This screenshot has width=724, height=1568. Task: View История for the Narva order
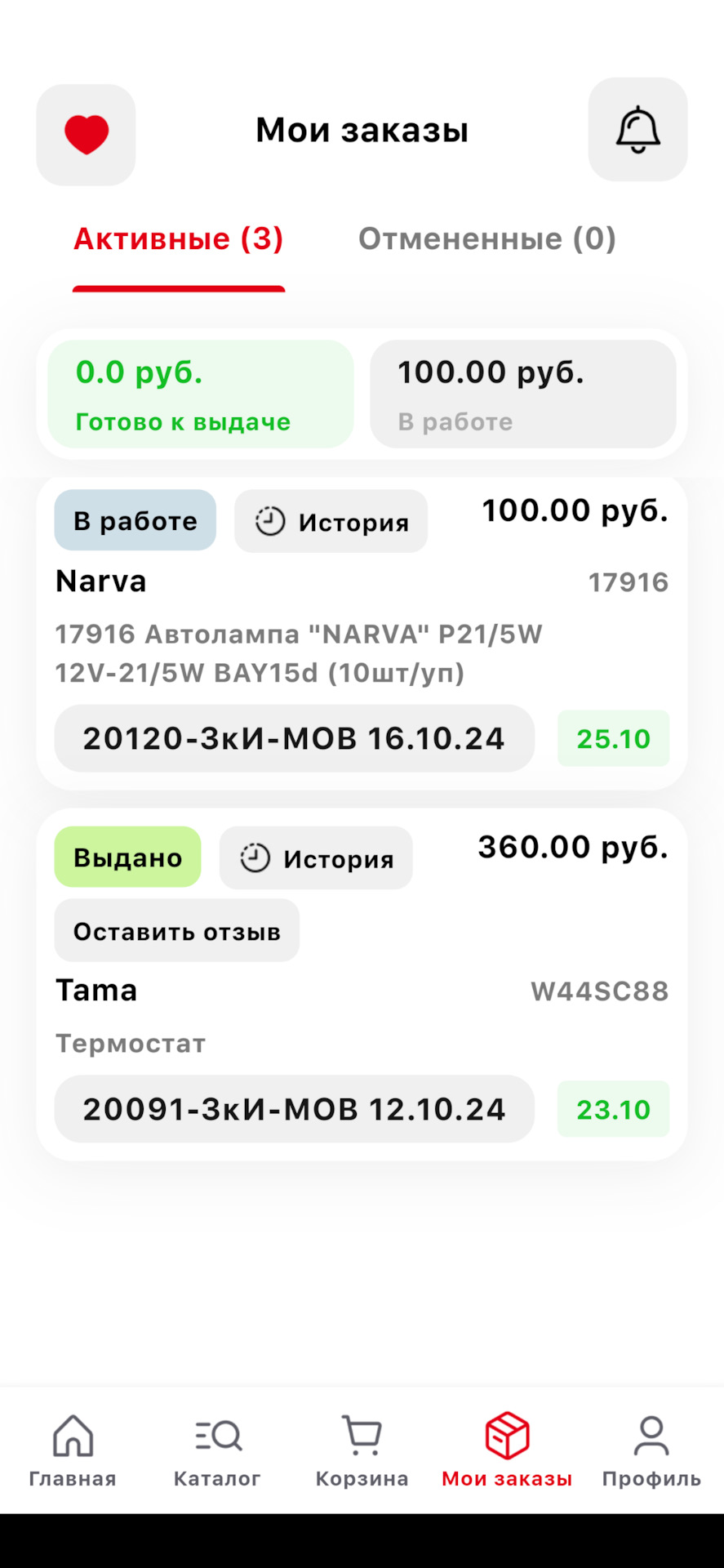331,522
